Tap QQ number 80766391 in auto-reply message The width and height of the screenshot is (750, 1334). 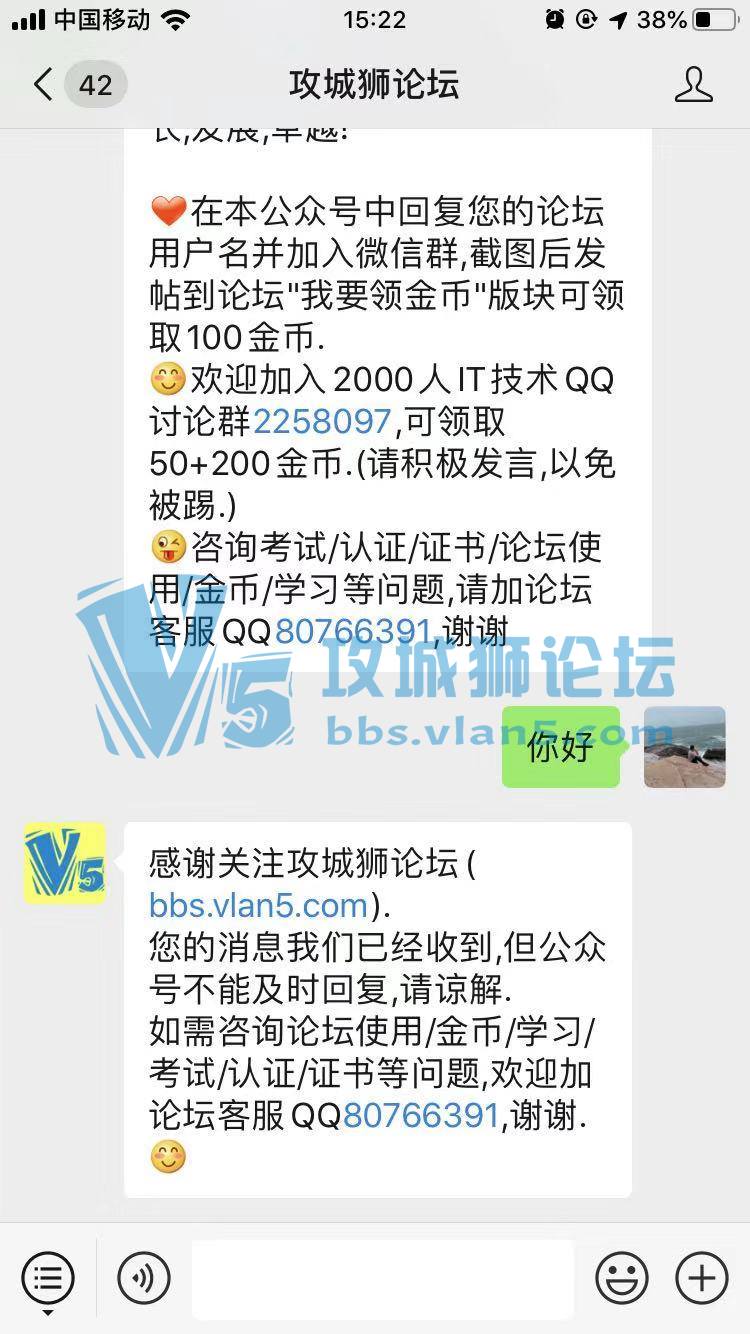pos(420,1115)
